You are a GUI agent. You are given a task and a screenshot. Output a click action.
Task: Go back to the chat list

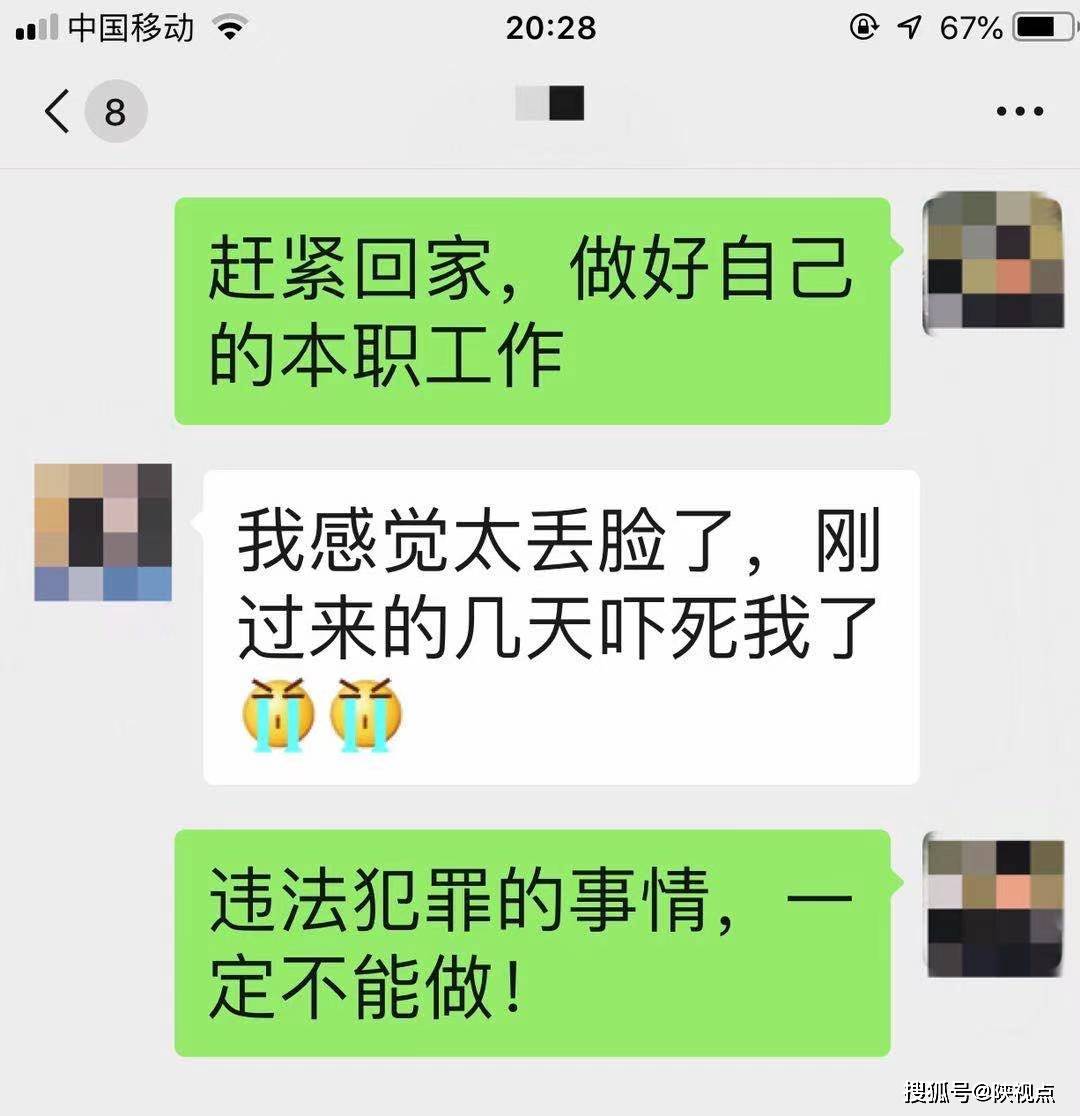coord(60,110)
